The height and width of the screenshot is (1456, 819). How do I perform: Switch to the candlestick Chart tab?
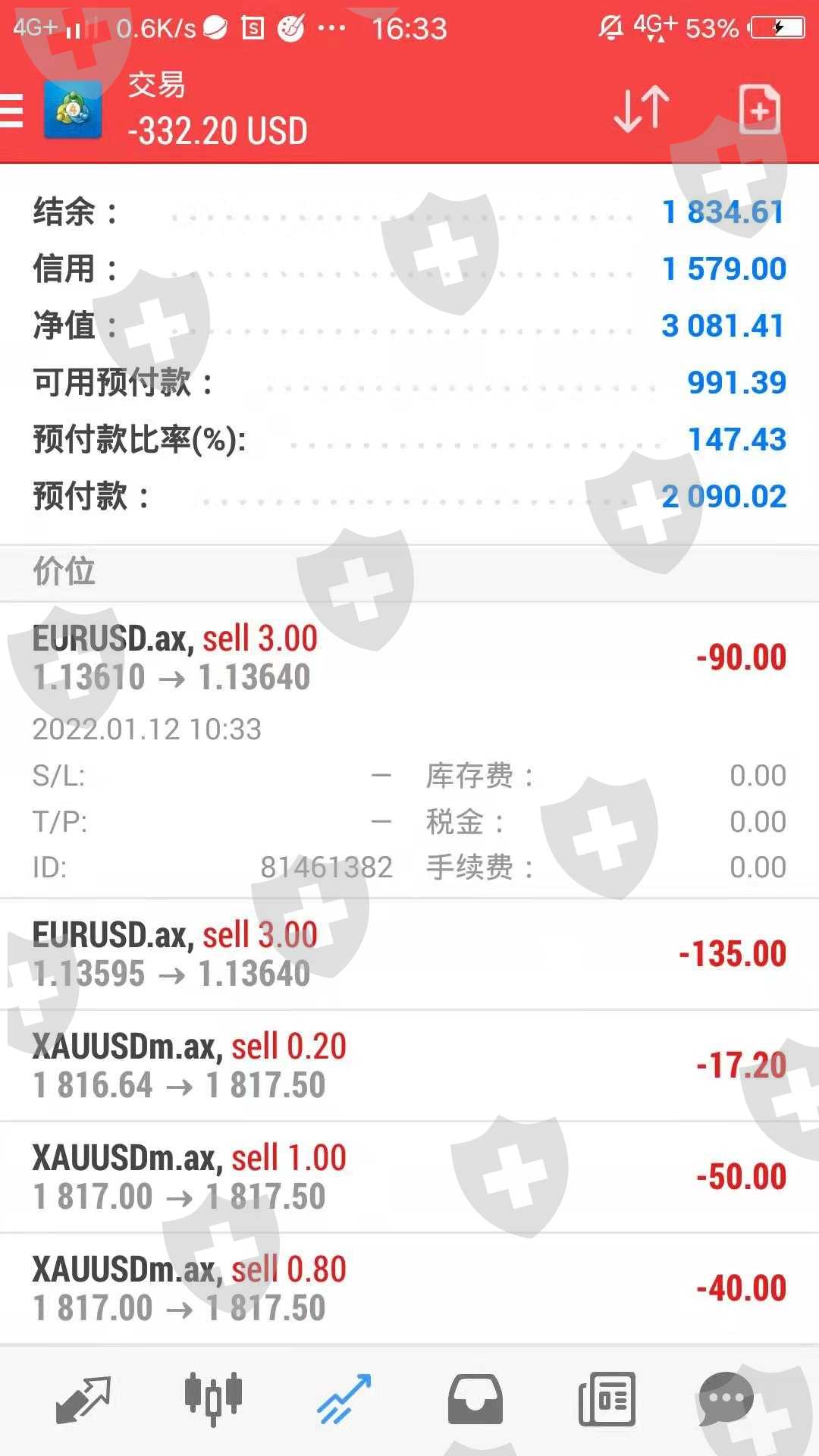coord(213,1399)
